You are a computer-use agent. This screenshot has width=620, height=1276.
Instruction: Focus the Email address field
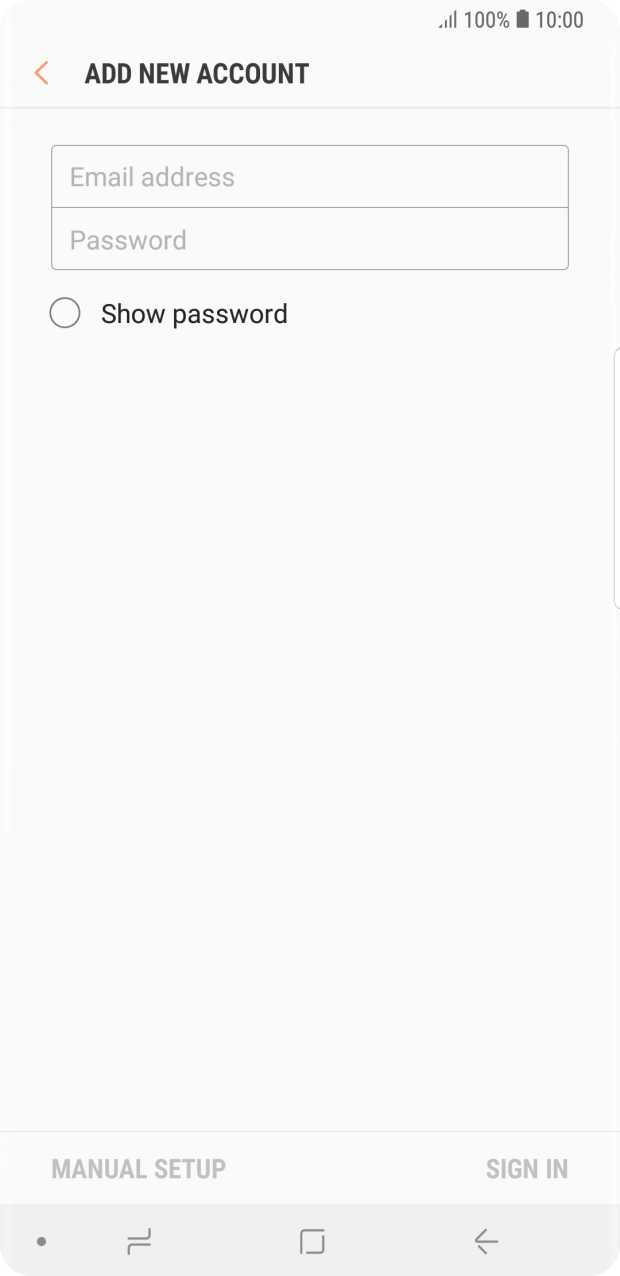309,177
